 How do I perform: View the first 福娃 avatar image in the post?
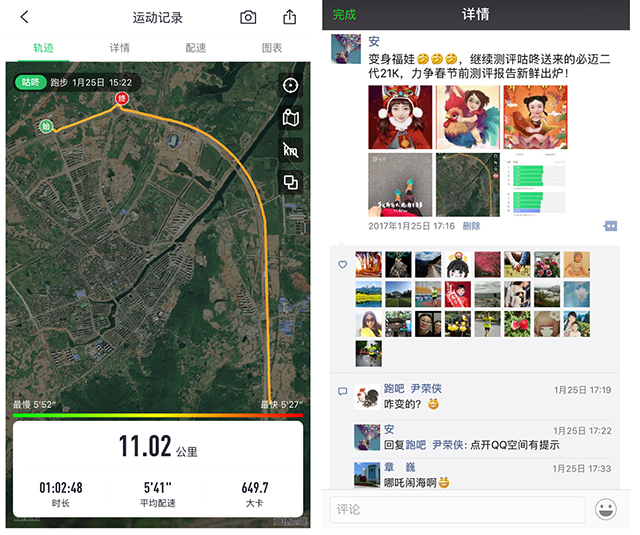(400, 117)
